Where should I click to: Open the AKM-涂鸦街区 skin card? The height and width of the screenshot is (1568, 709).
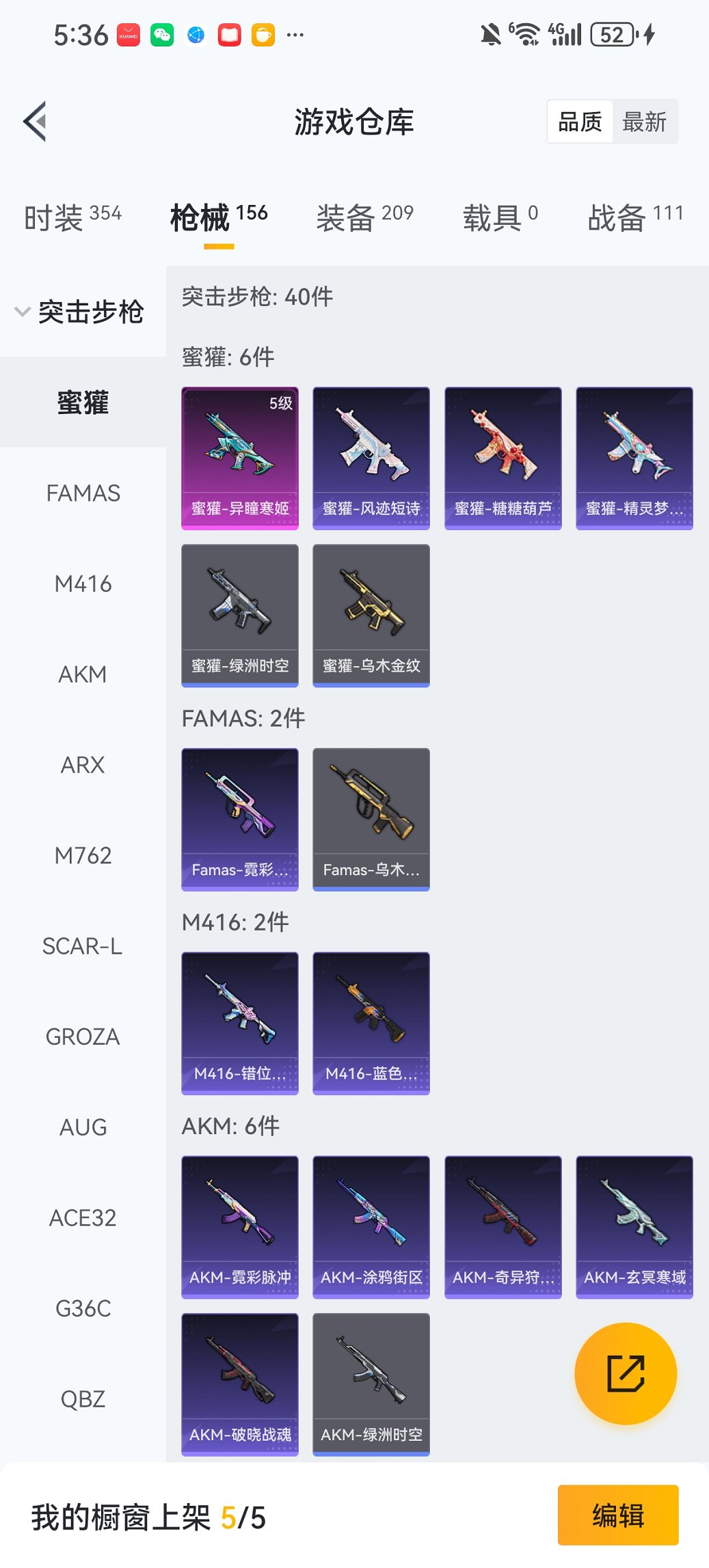point(371,1226)
